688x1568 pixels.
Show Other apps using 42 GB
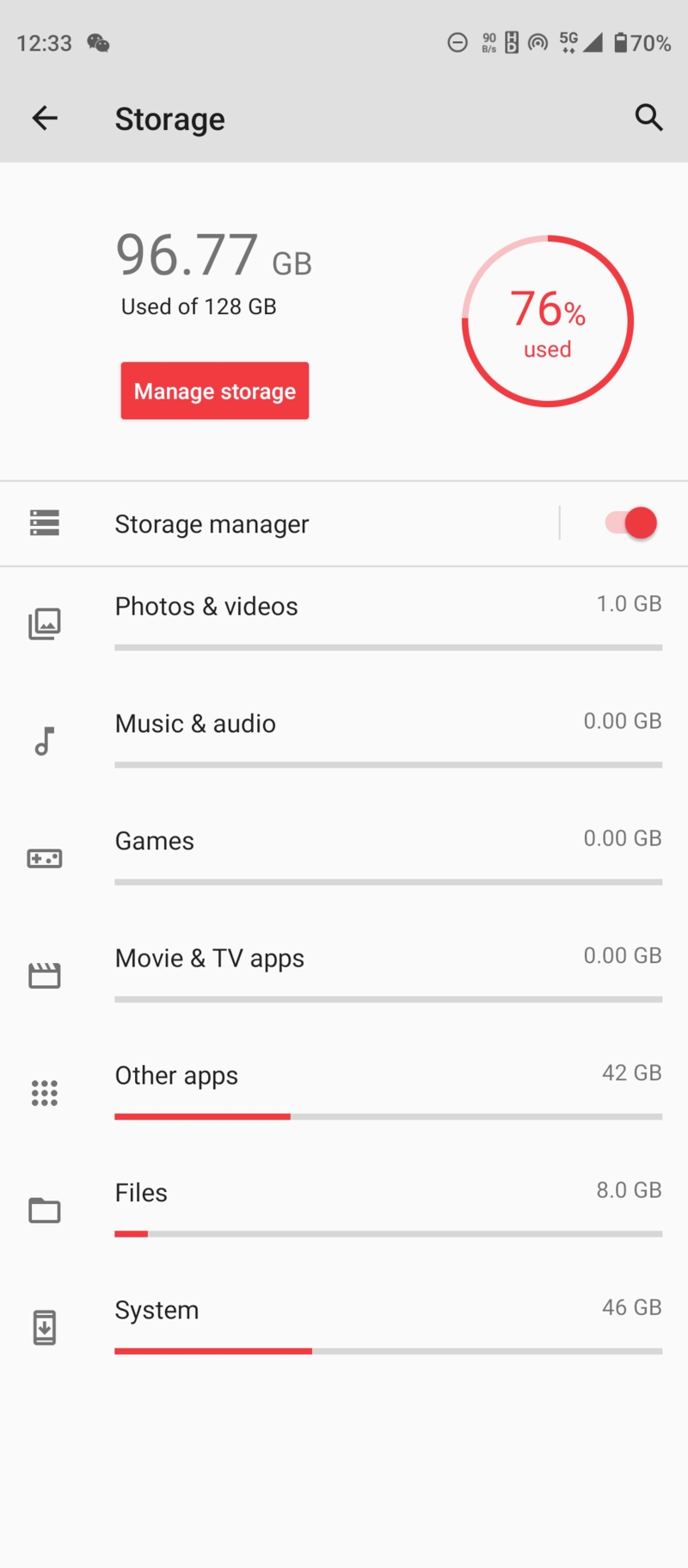pyautogui.click(x=344, y=1090)
